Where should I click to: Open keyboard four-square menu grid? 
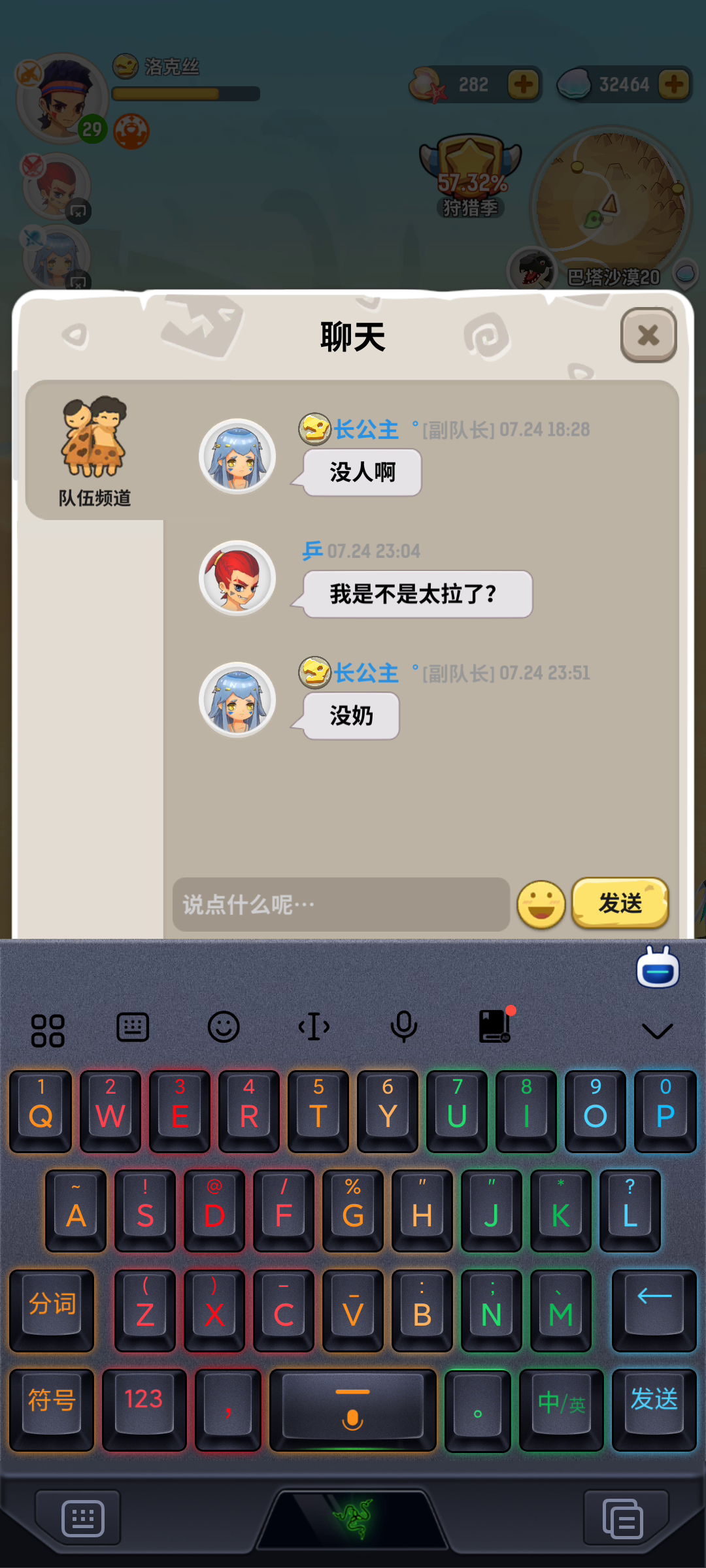tap(48, 1030)
